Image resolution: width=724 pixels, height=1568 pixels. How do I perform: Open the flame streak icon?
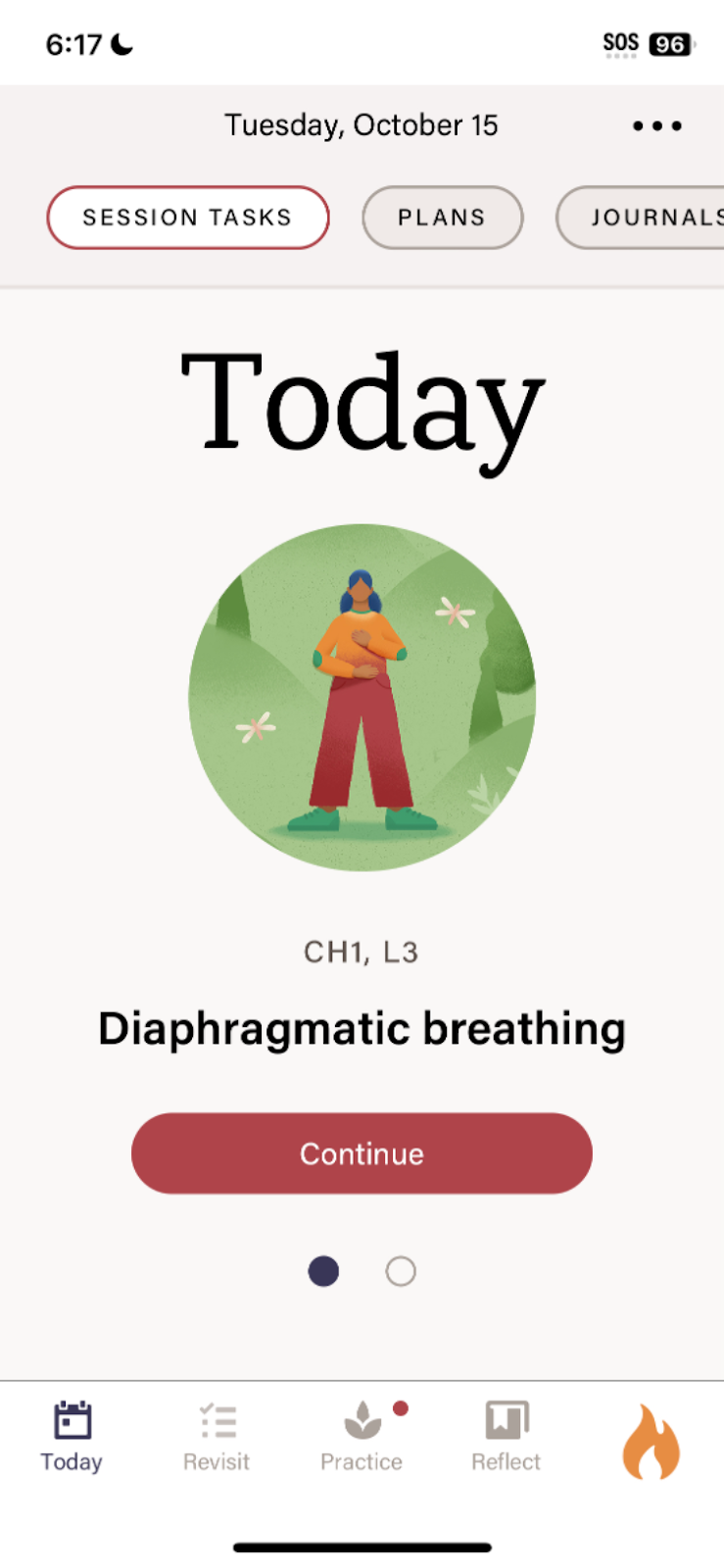pos(651,1441)
